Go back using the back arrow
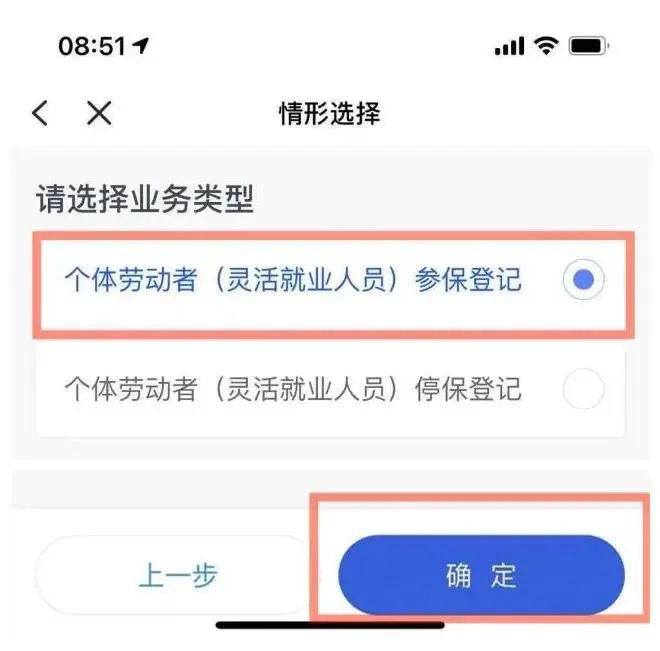660x651 pixels. [40, 113]
